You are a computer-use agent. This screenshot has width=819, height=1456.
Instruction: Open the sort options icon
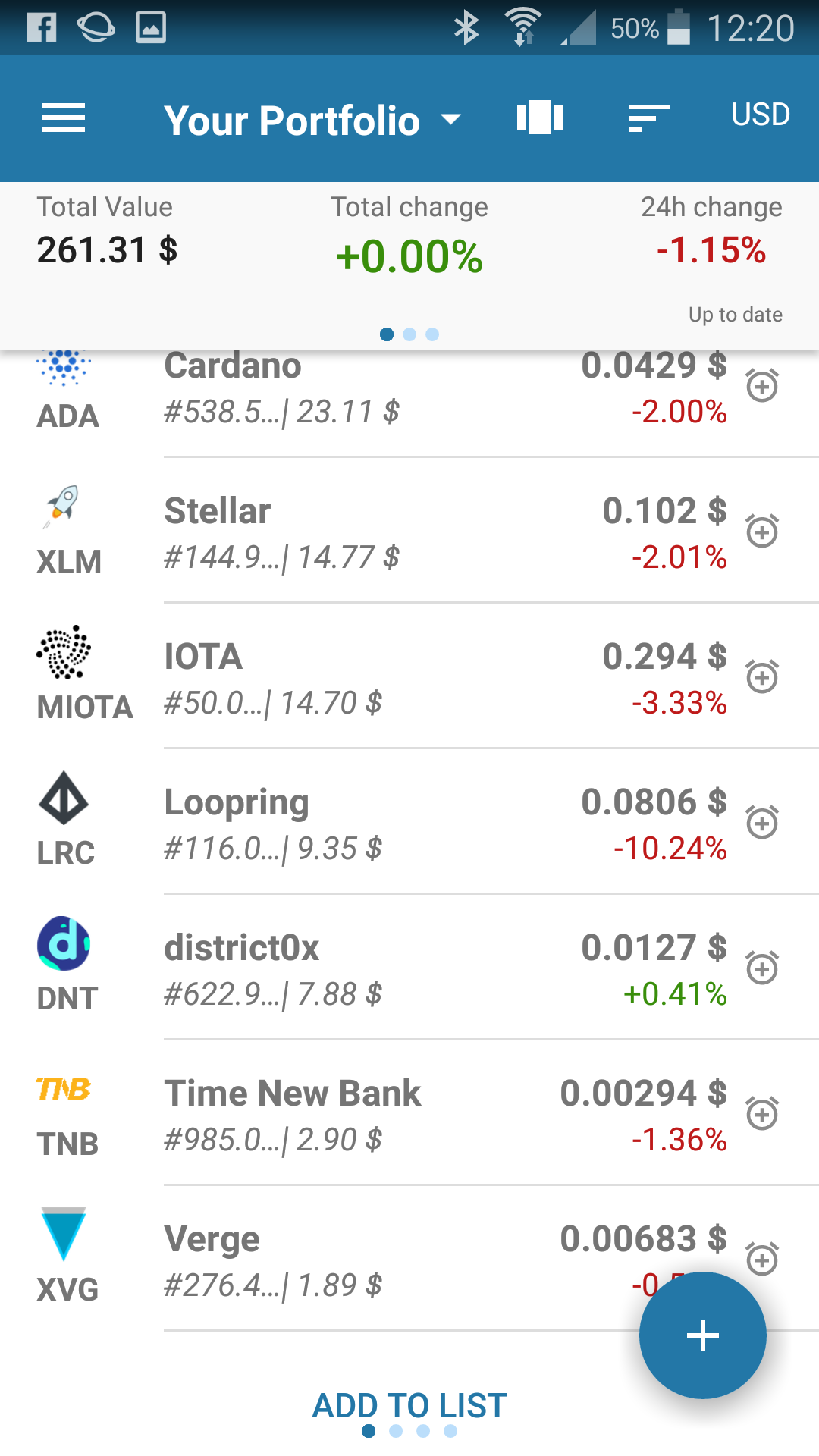coord(648,118)
